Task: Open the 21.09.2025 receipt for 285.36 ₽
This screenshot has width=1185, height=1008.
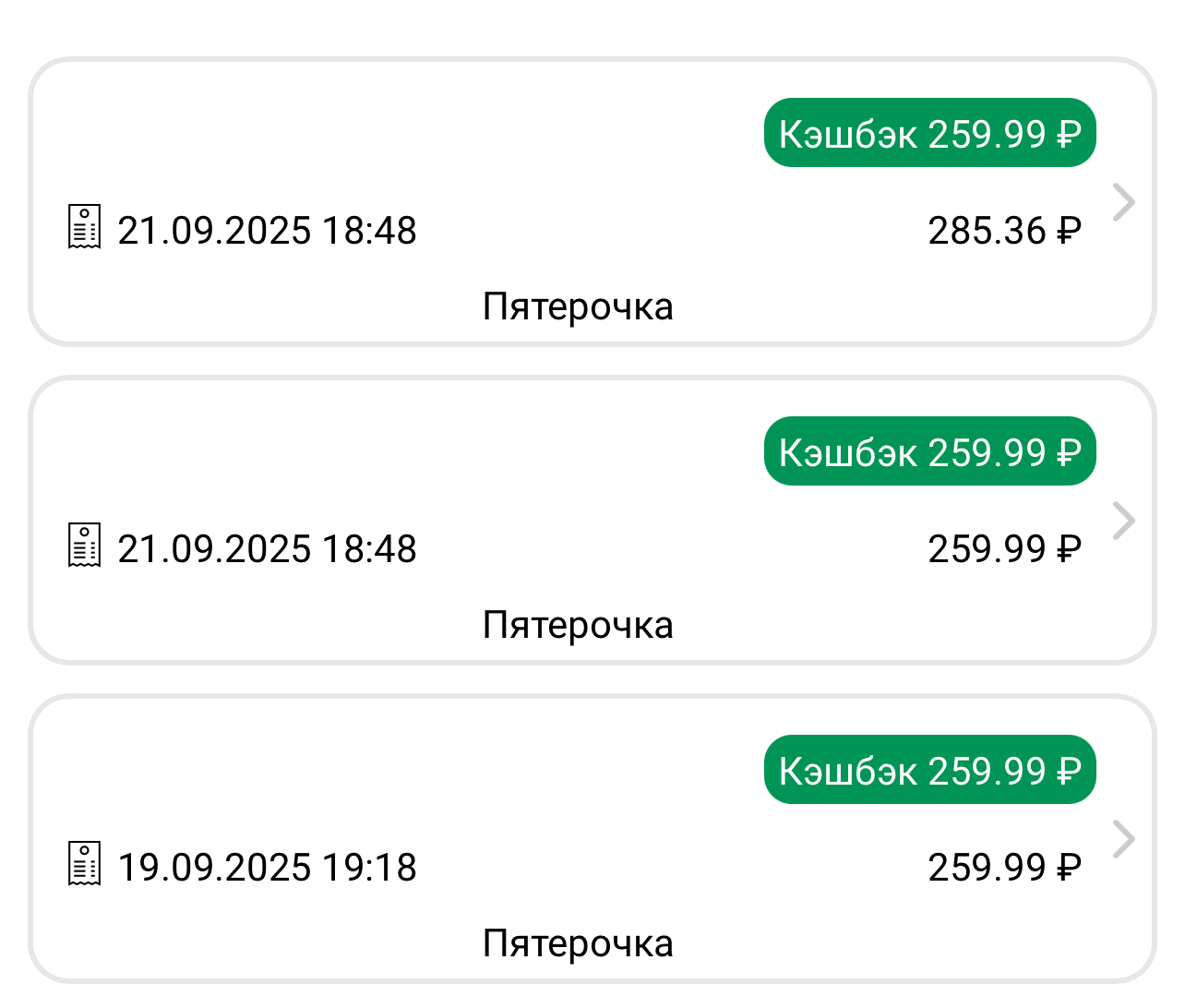Action: pyautogui.click(x=591, y=203)
